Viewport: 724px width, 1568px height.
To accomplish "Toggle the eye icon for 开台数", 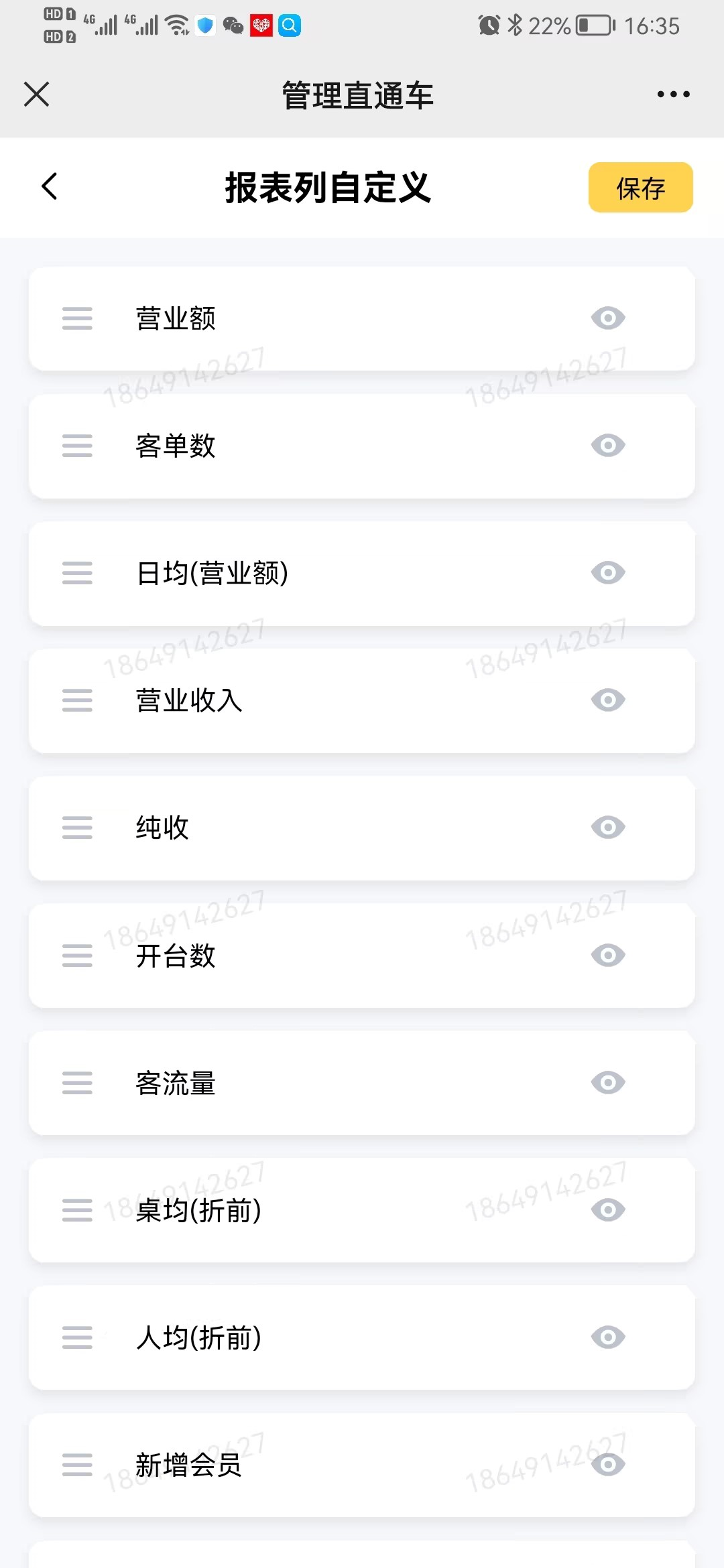I will [x=608, y=955].
